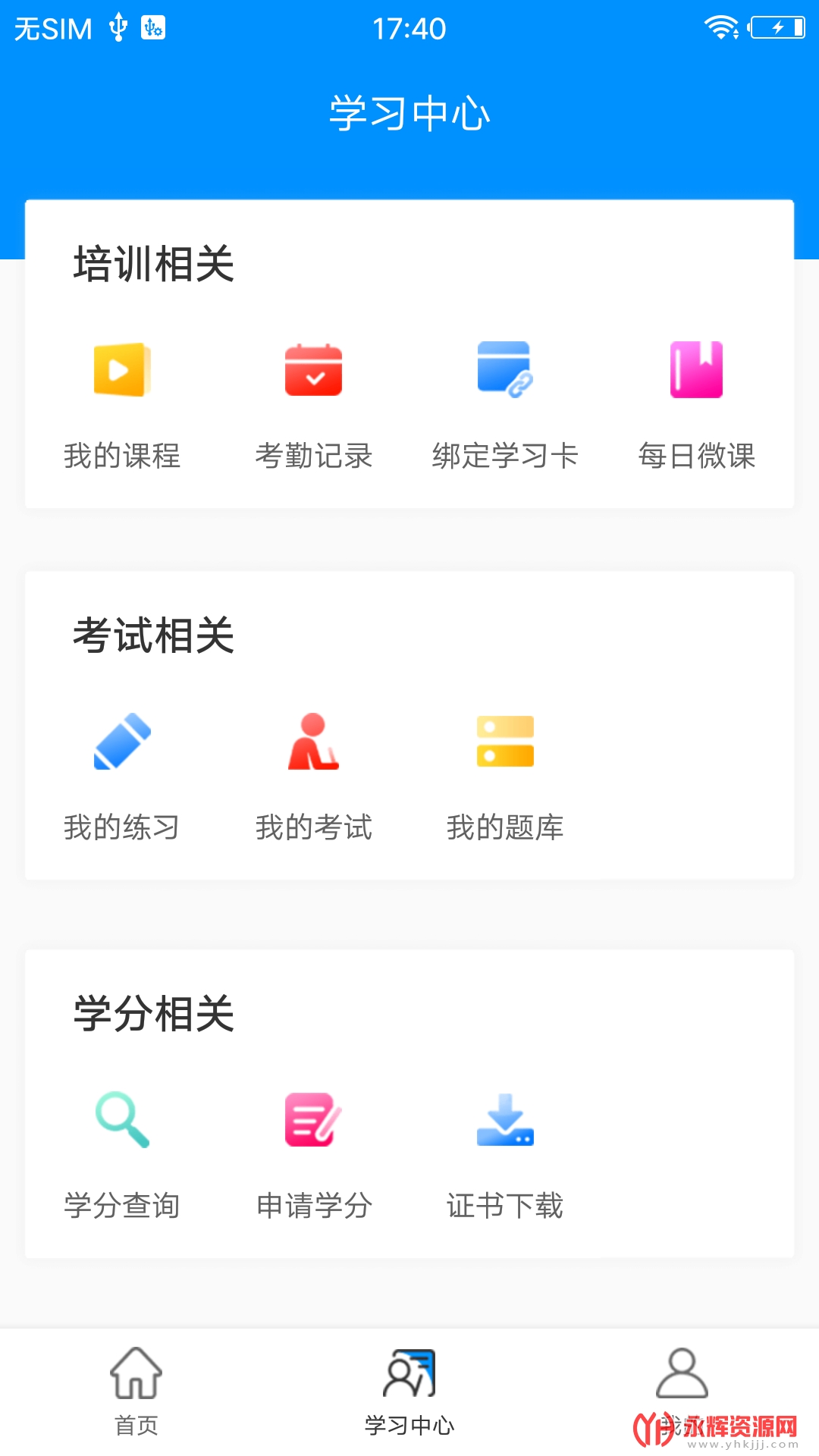The height and width of the screenshot is (1456, 819).
Task: Open 我的题库 question bank
Action: click(505, 777)
